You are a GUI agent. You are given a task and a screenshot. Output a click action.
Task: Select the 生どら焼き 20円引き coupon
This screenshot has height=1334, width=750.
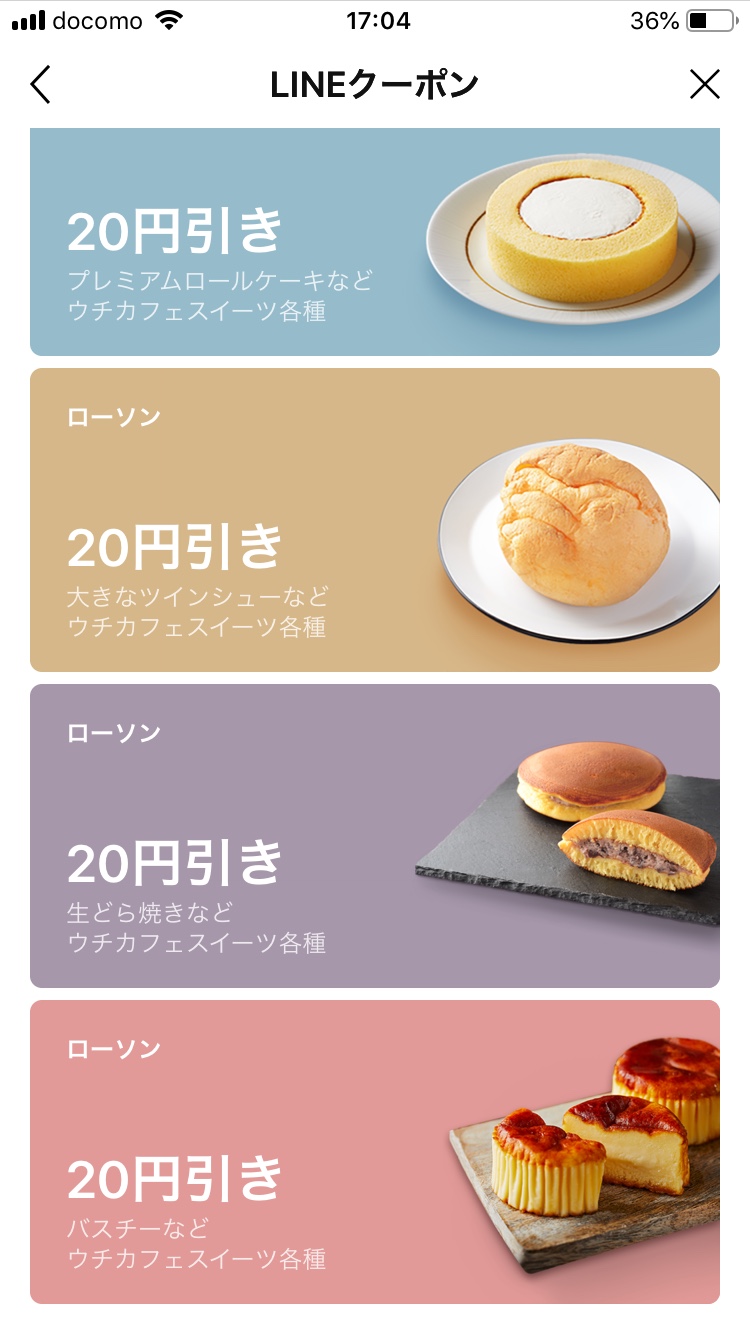point(375,836)
